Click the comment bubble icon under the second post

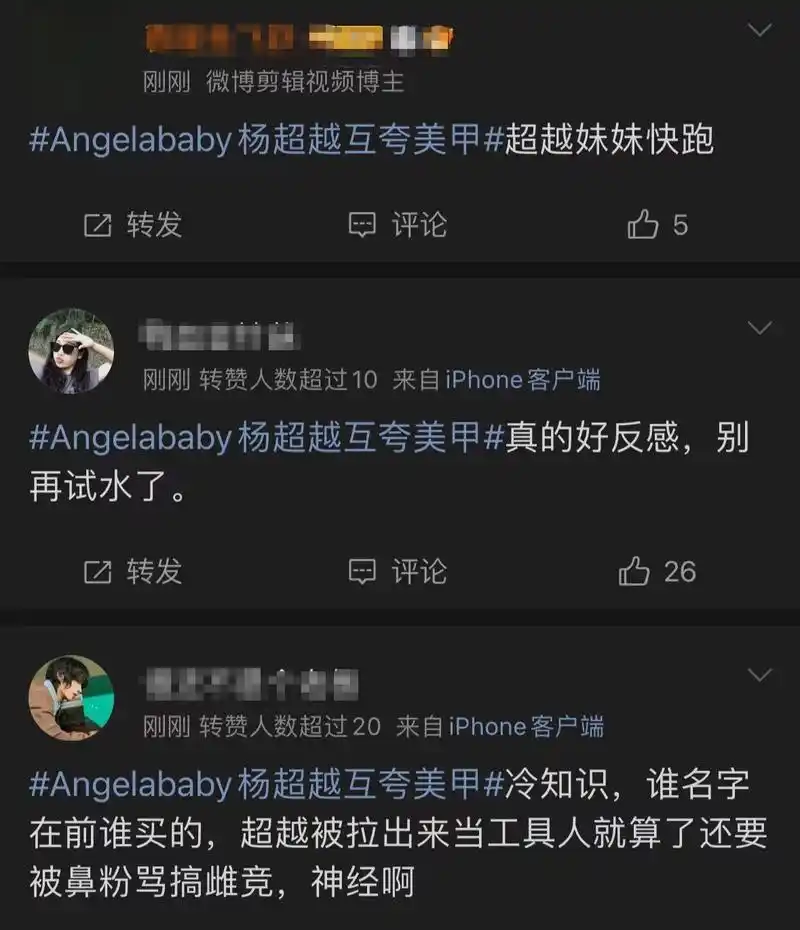pos(364,573)
